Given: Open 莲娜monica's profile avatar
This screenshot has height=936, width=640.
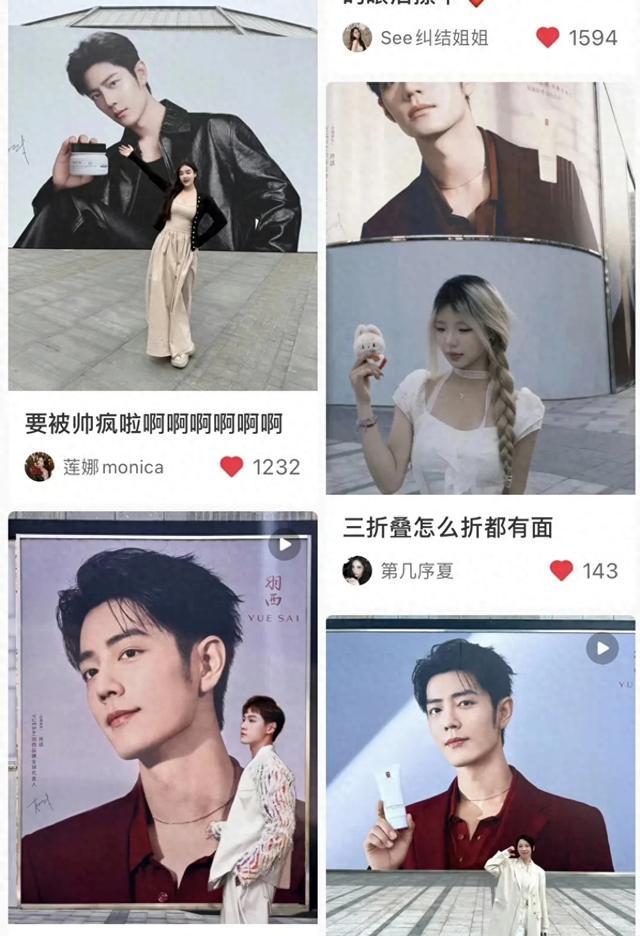Looking at the screenshot, I should [x=39, y=467].
